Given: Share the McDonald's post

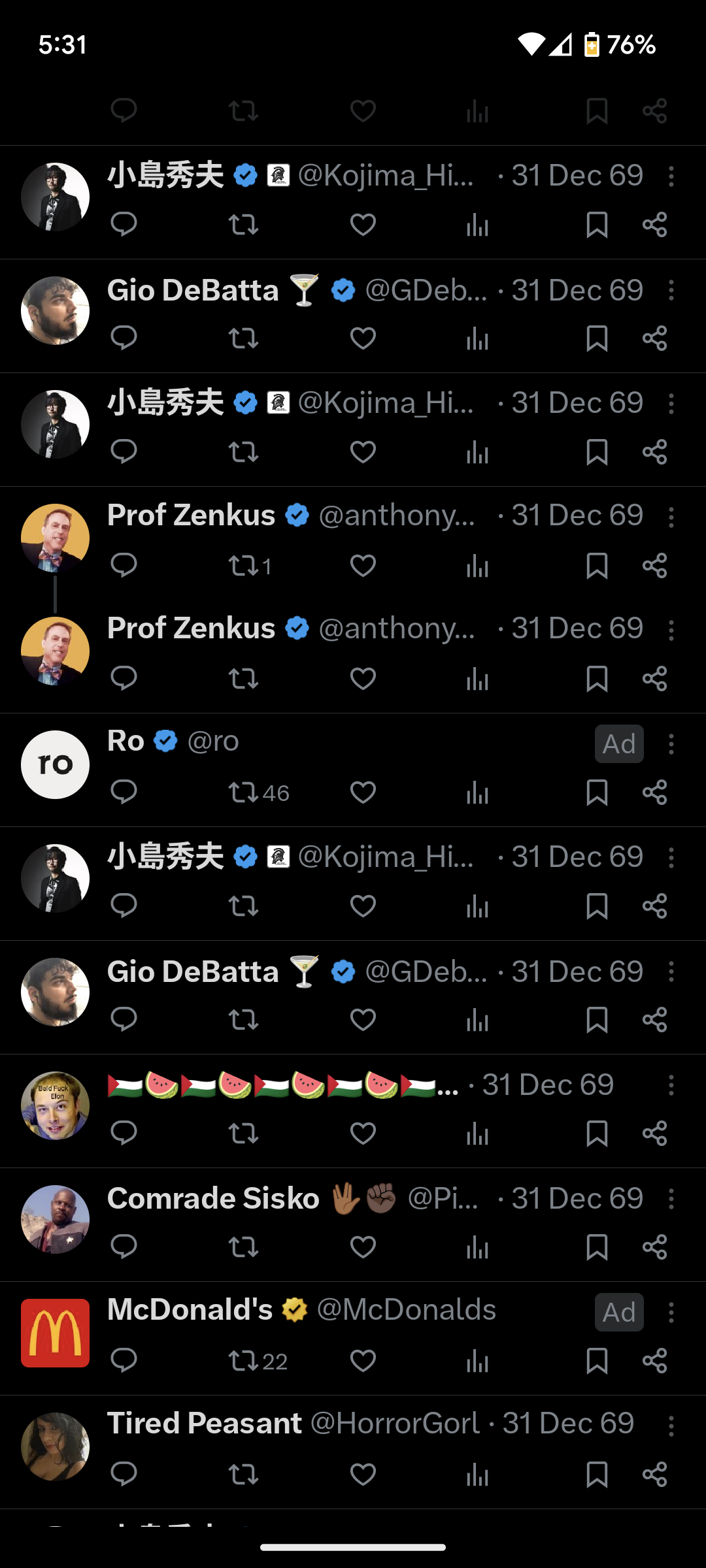Looking at the screenshot, I should pyautogui.click(x=654, y=1361).
